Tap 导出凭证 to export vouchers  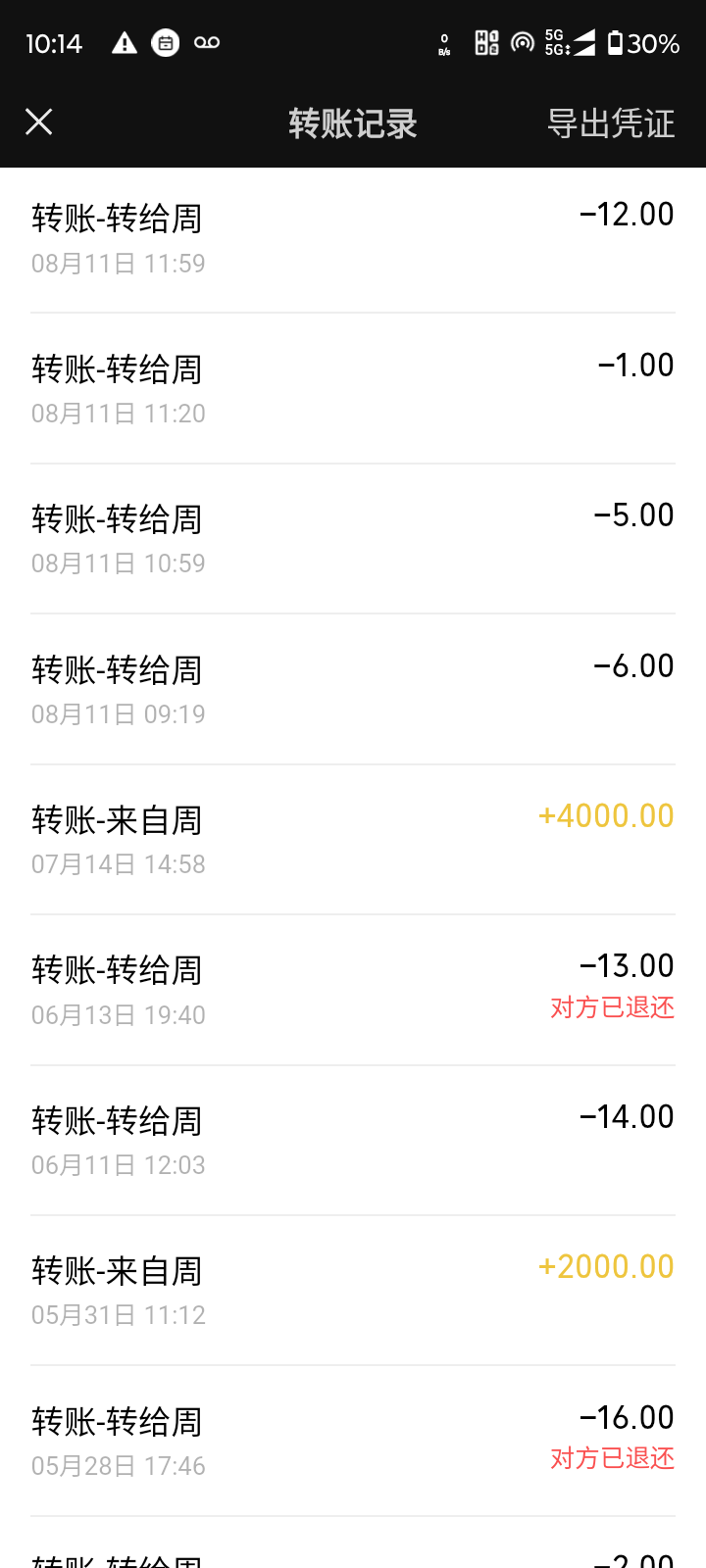610,123
